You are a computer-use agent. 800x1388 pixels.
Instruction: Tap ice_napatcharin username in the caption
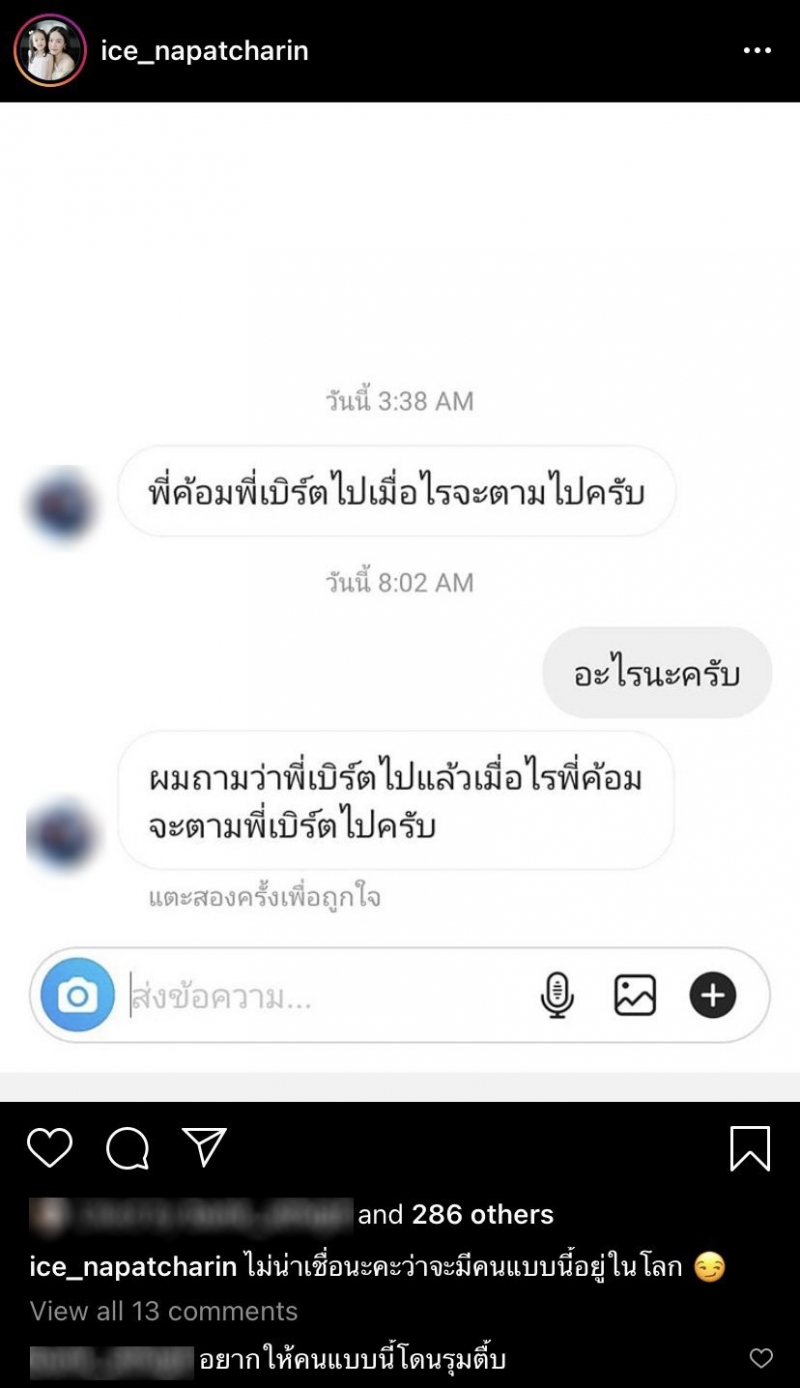pos(133,1267)
